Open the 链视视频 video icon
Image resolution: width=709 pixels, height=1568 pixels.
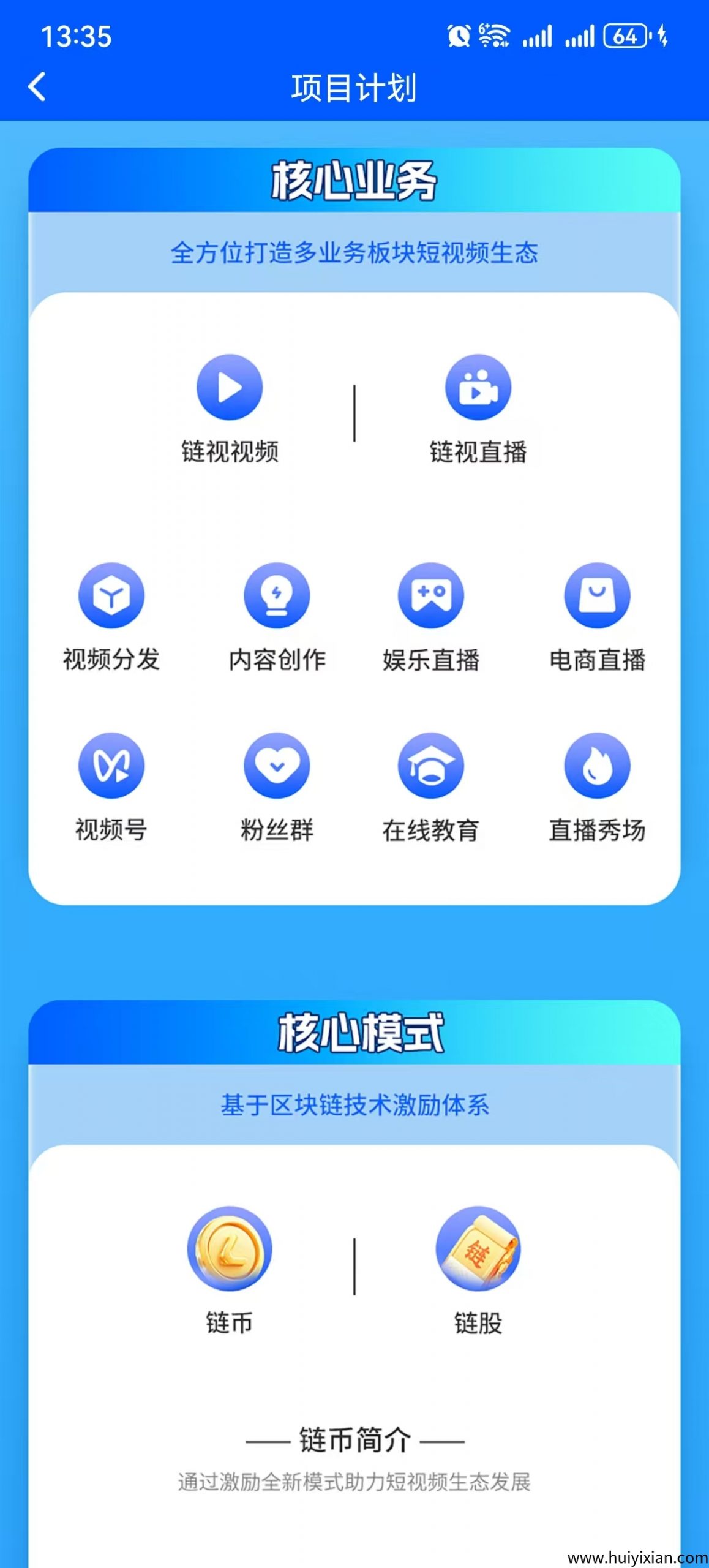pyautogui.click(x=229, y=388)
